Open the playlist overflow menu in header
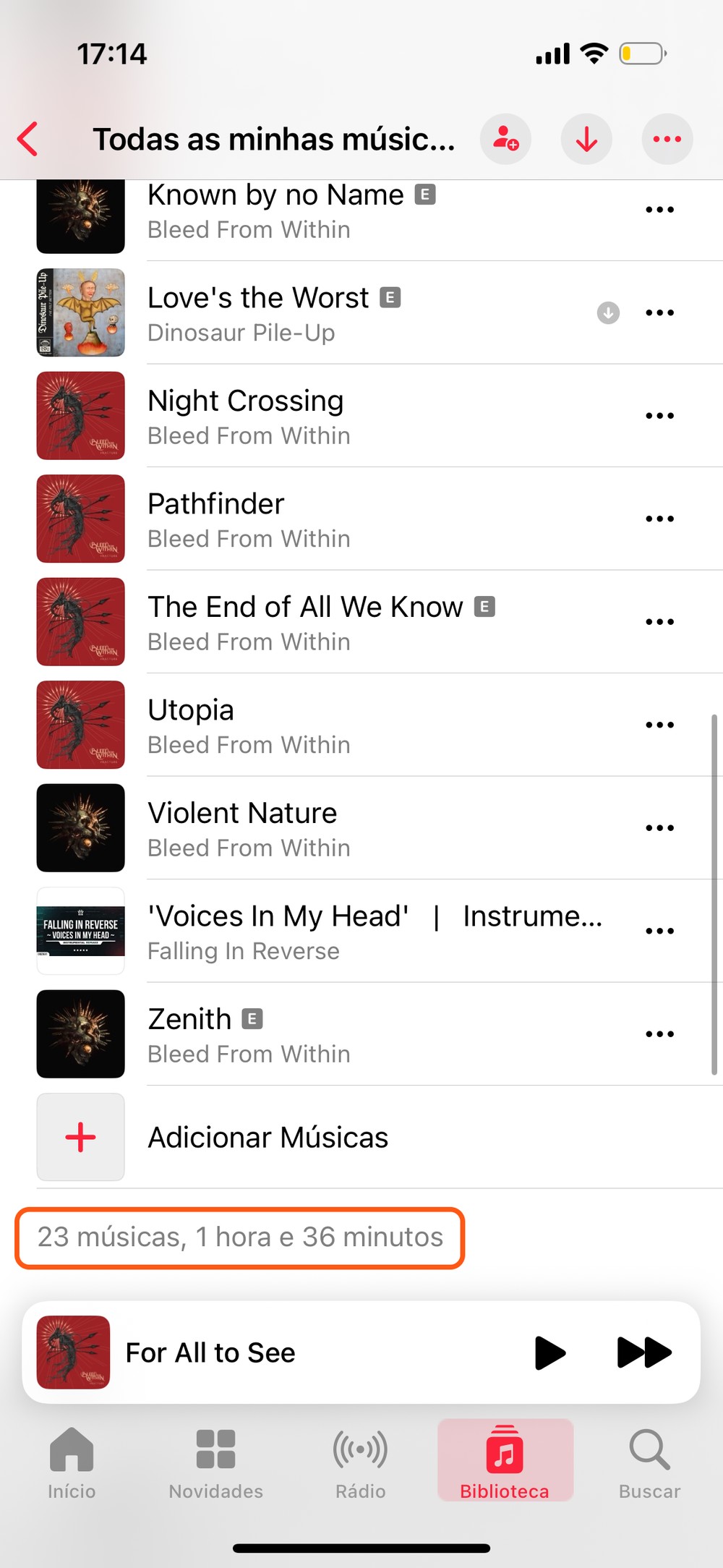 coord(667,139)
